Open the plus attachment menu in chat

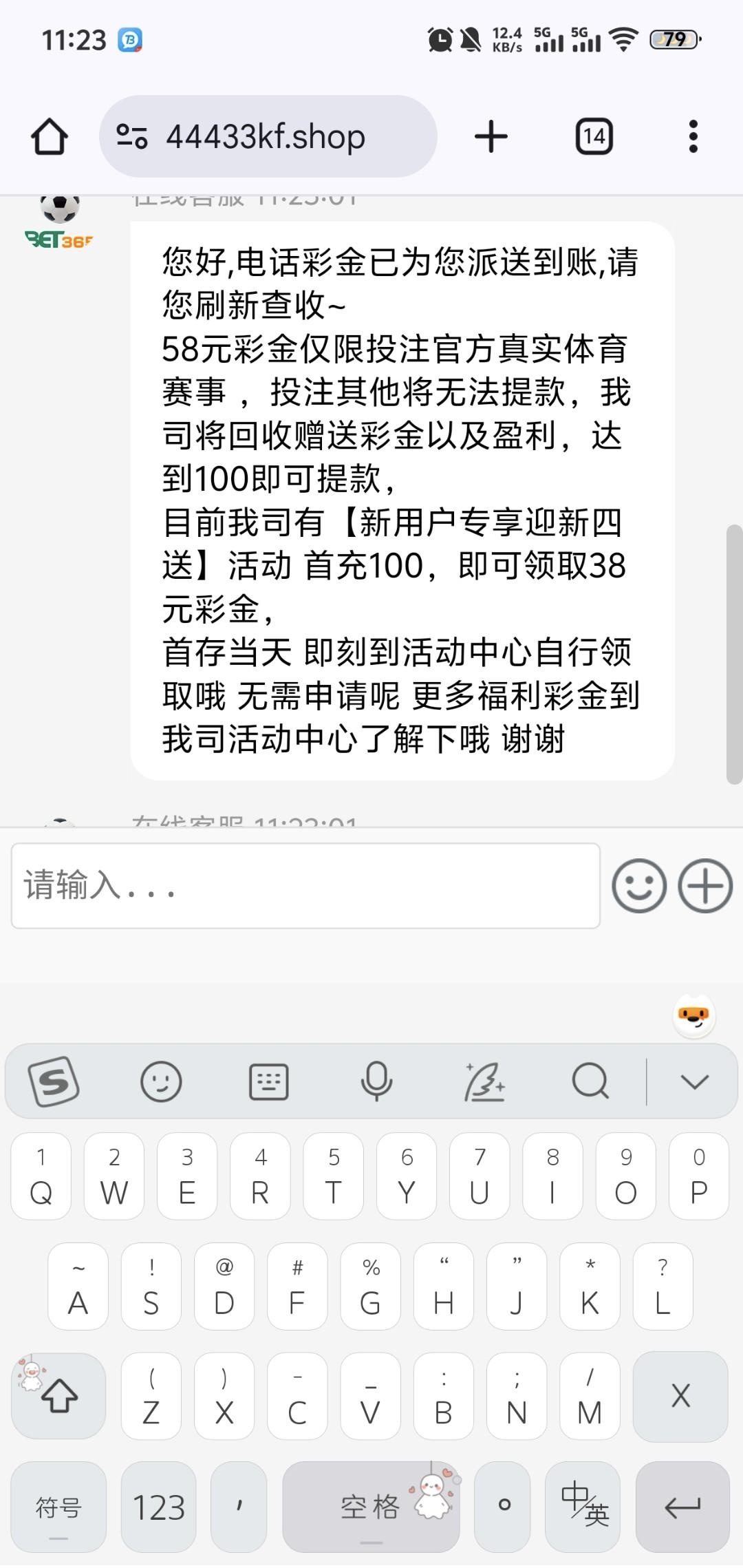point(705,885)
